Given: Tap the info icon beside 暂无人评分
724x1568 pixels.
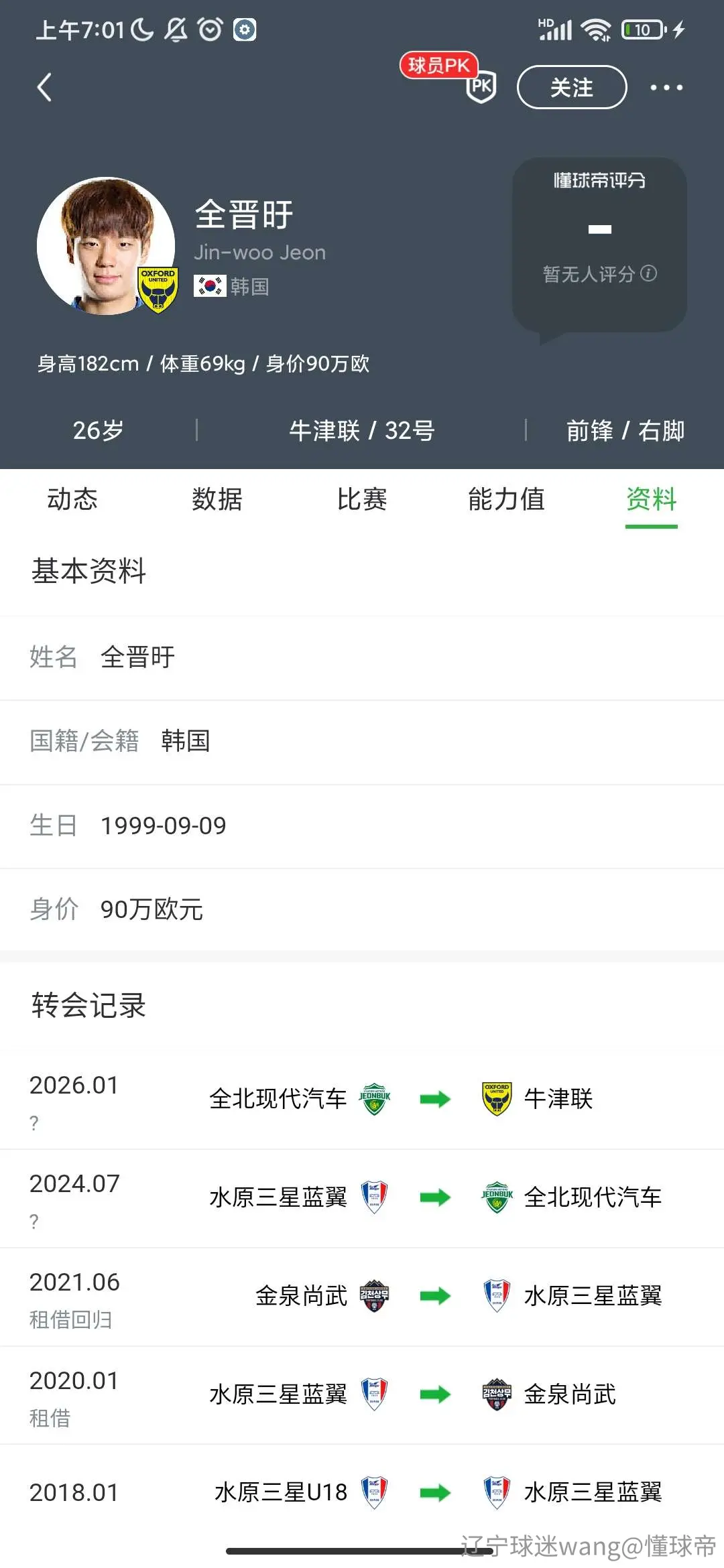Looking at the screenshot, I should point(648,273).
